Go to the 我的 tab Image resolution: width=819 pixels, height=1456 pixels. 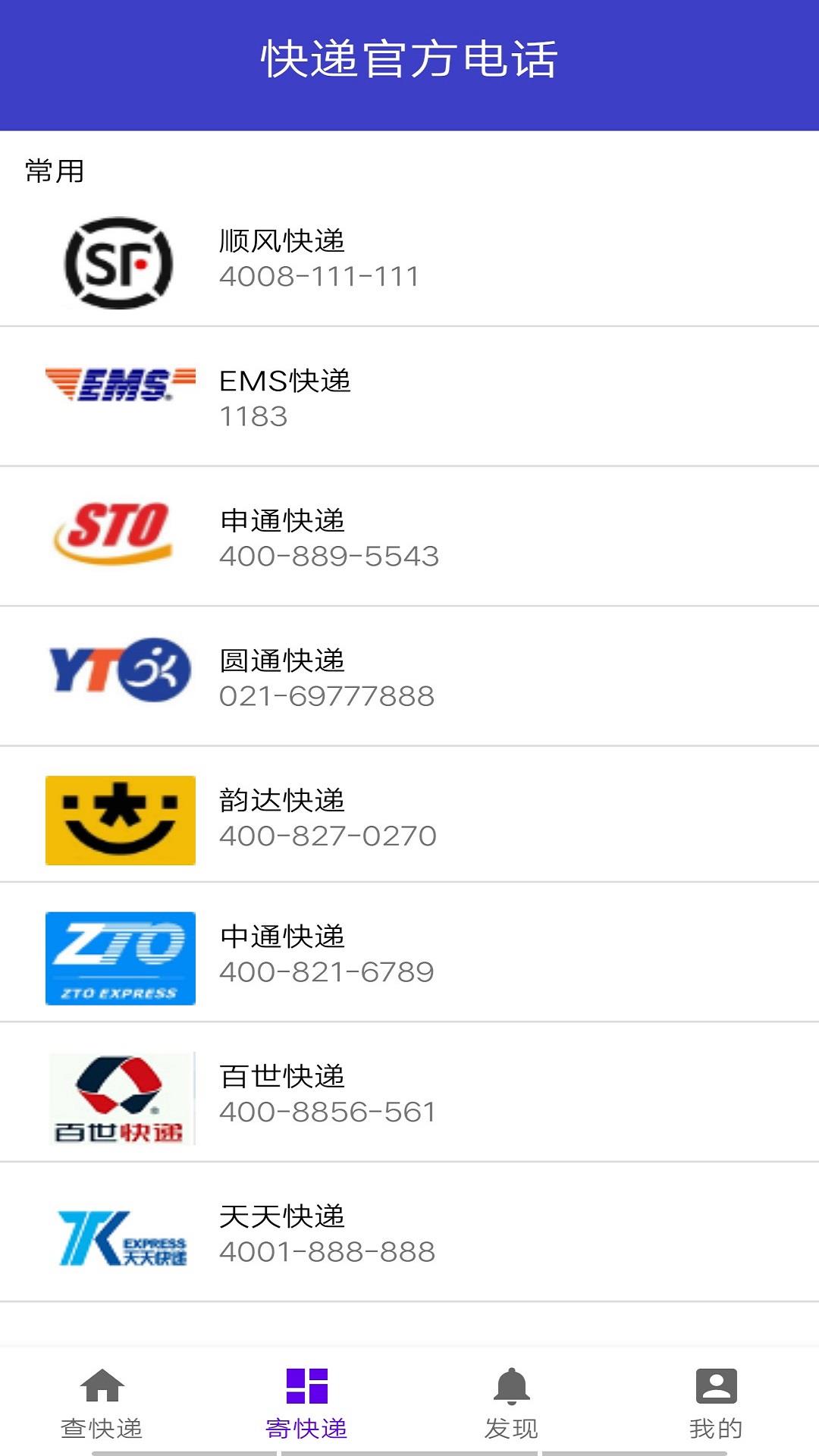(717, 1403)
